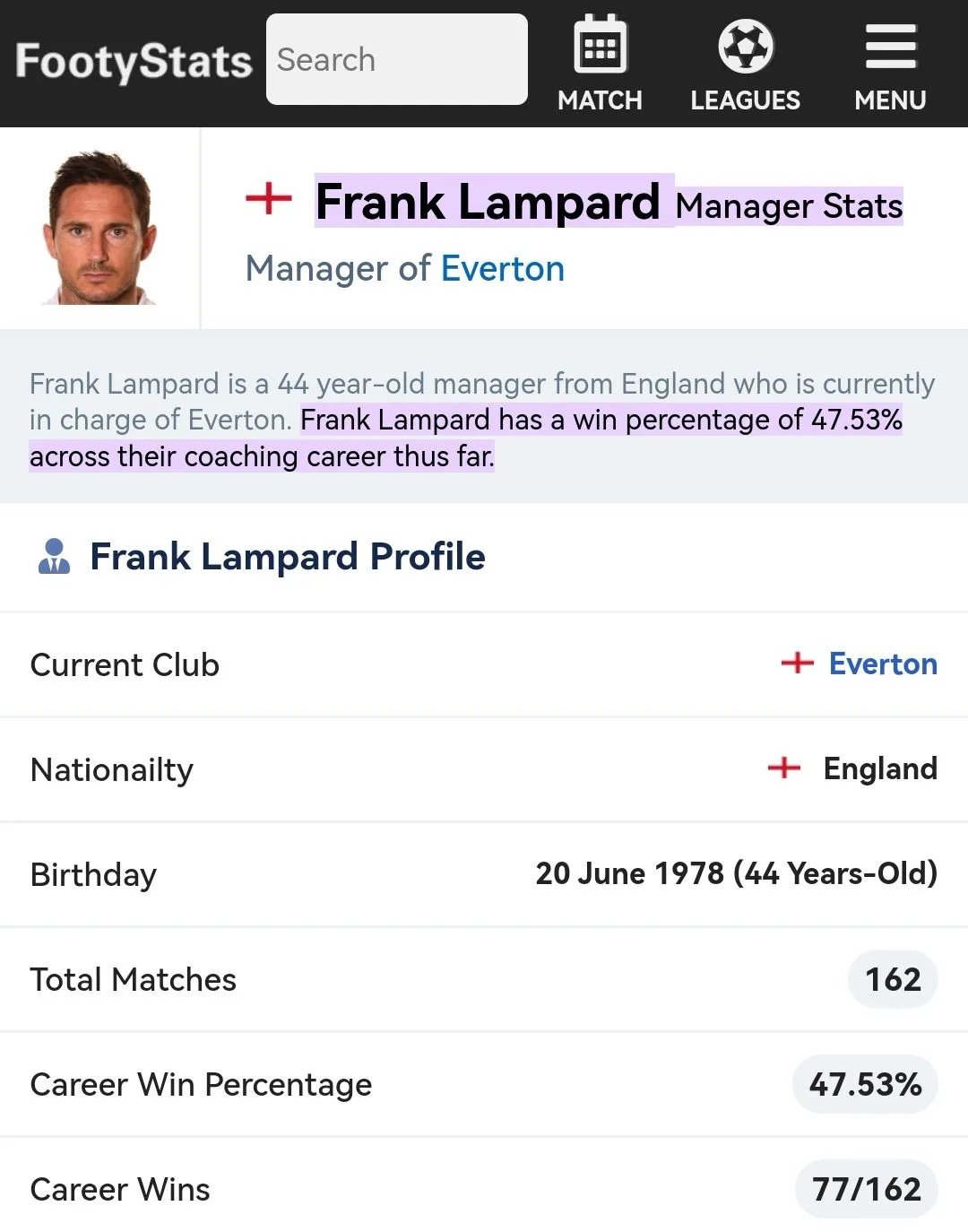
Task: Tap the Search input field
Action: pos(396,59)
